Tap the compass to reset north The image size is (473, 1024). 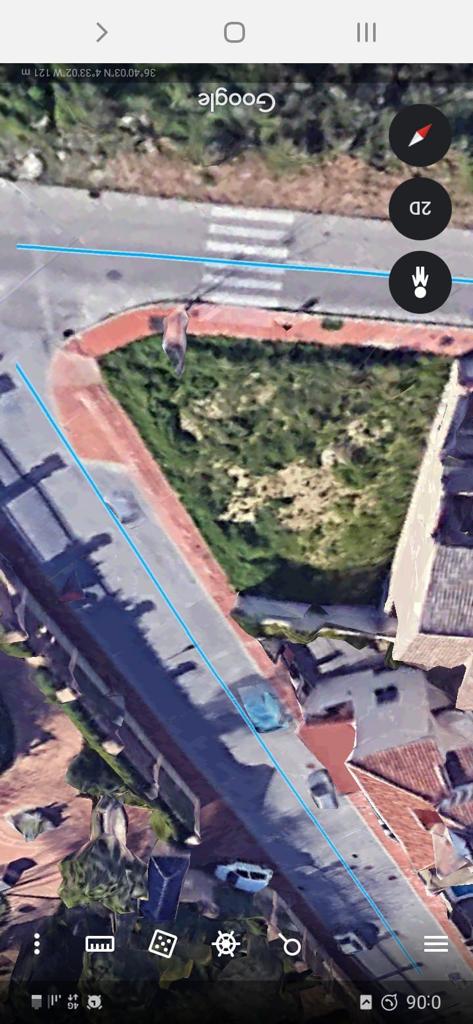420,135
